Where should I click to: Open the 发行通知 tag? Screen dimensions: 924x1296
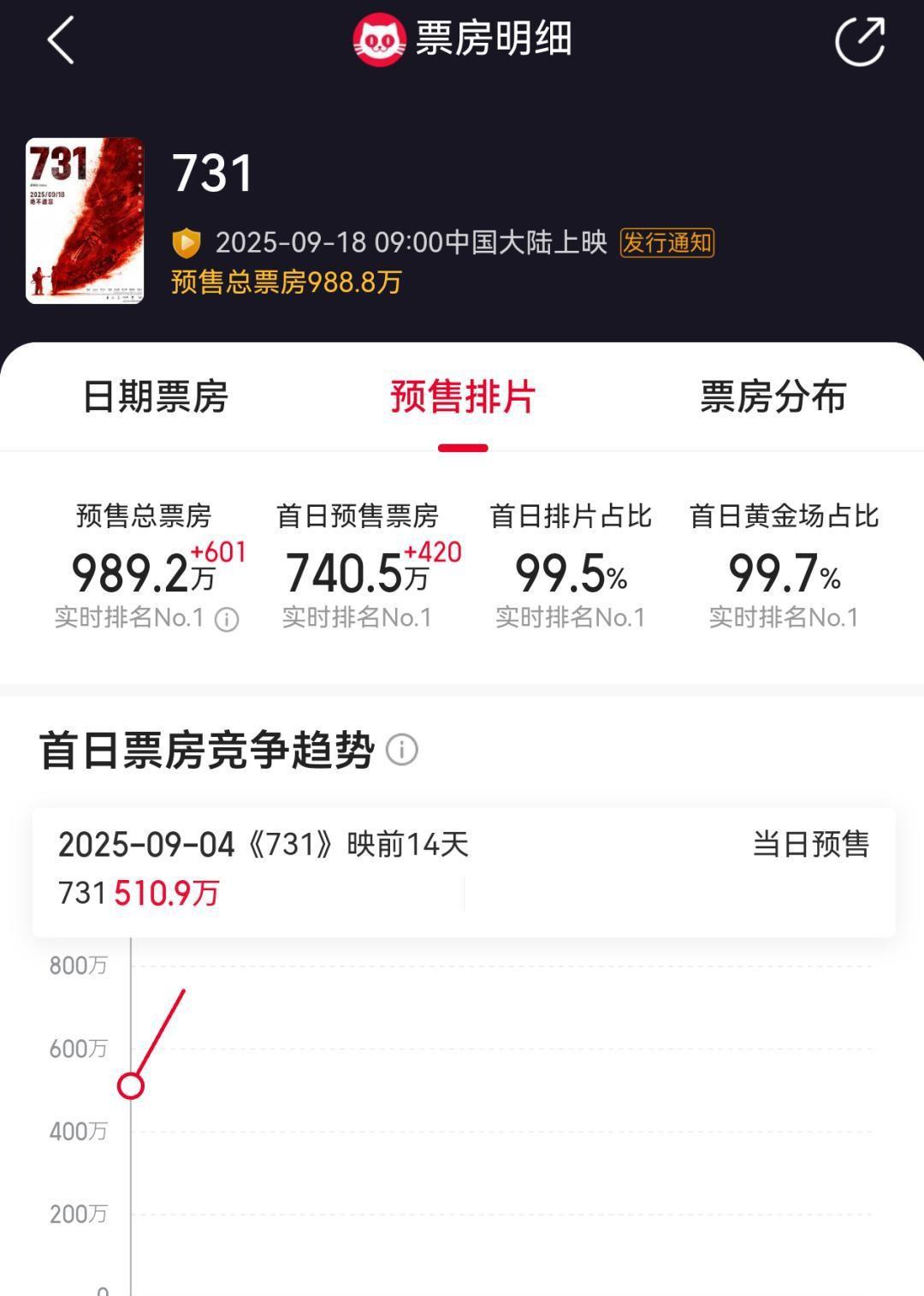pyautogui.click(x=666, y=243)
